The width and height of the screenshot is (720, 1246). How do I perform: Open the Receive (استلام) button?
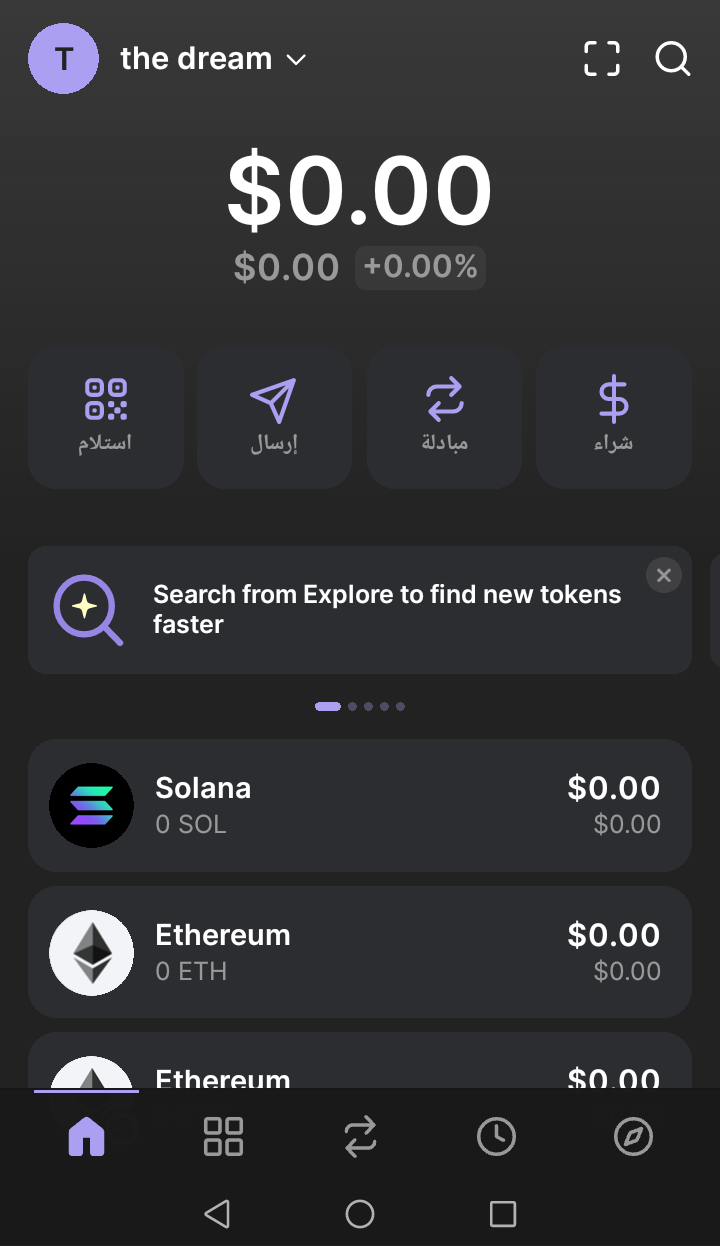tap(106, 418)
